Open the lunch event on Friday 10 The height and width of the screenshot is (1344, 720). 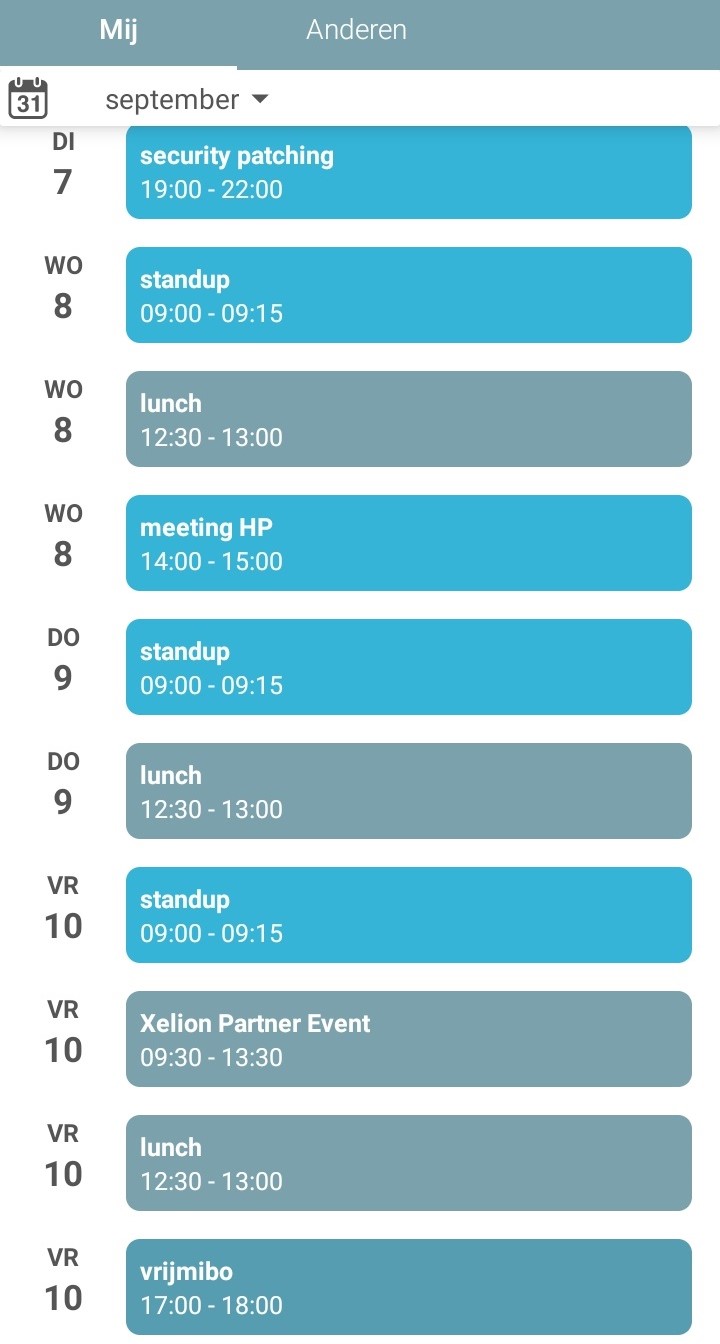point(409,1163)
